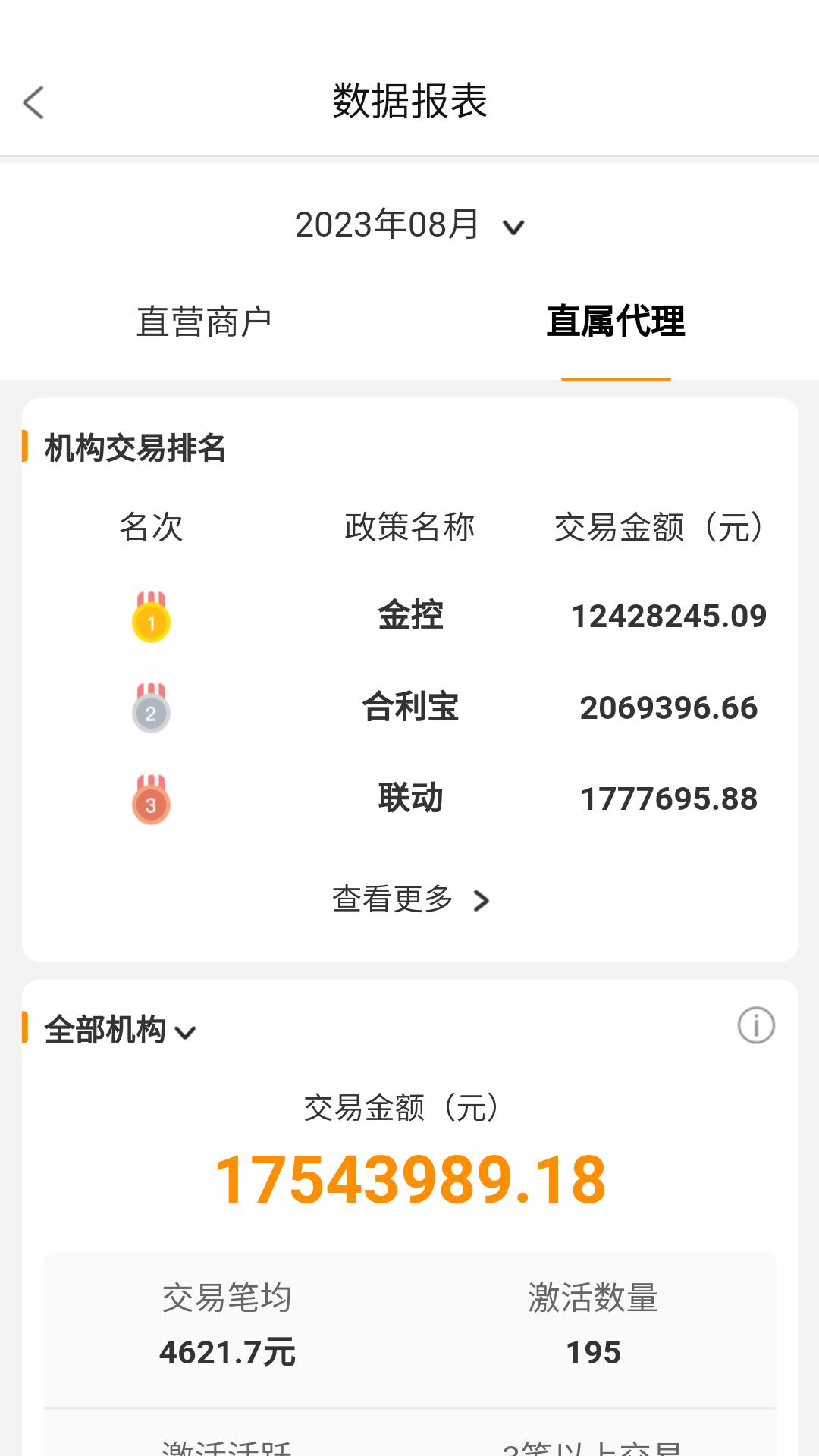Tap the second-place silver medal icon

click(151, 711)
